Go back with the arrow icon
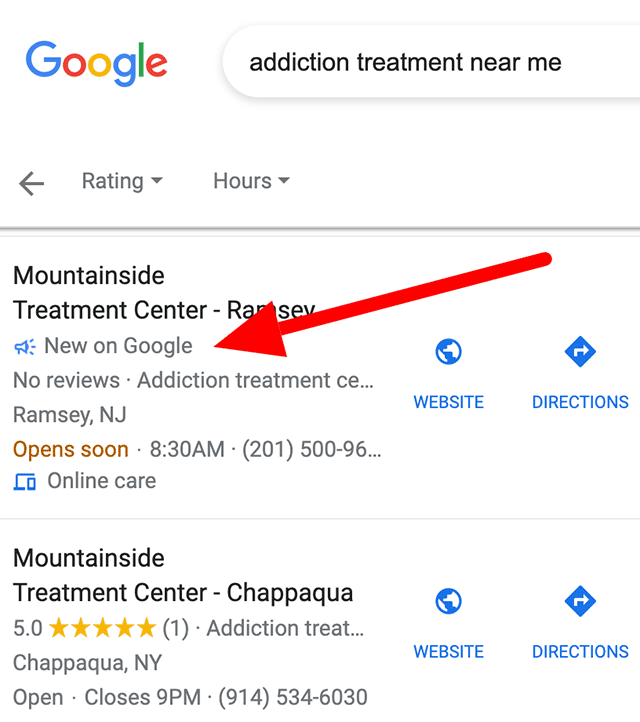 click(x=32, y=183)
